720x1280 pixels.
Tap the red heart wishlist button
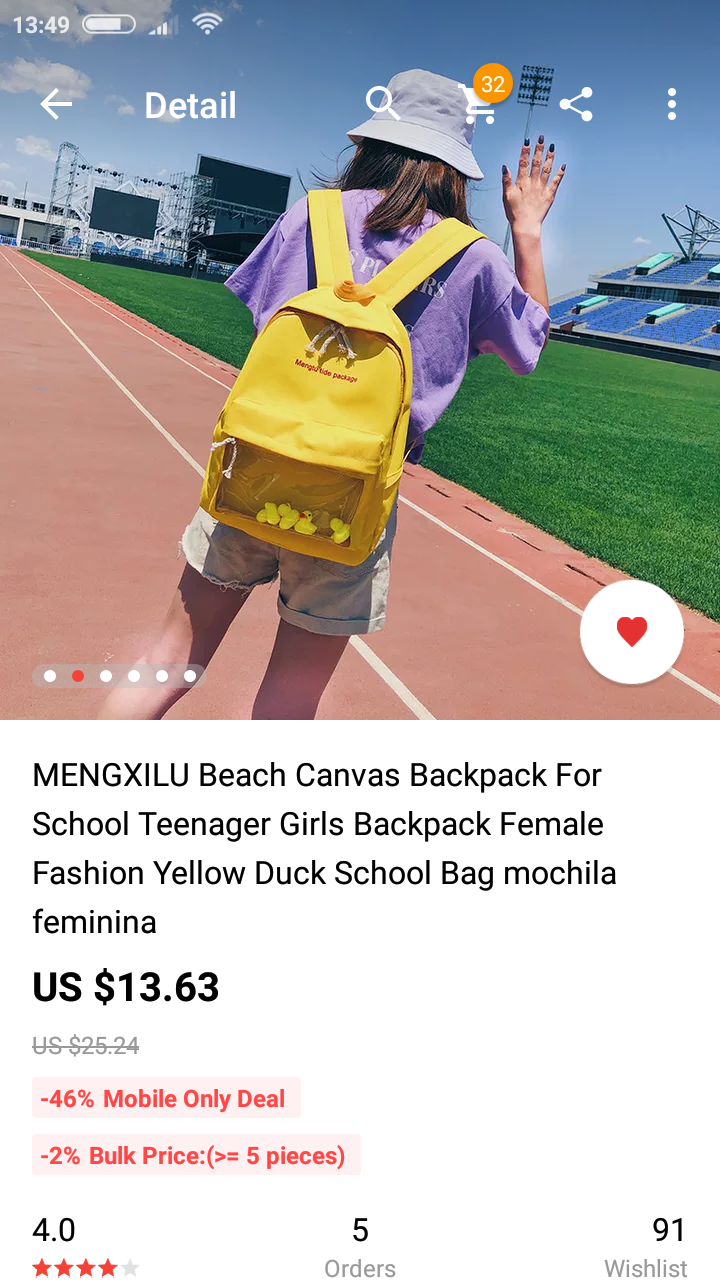631,632
